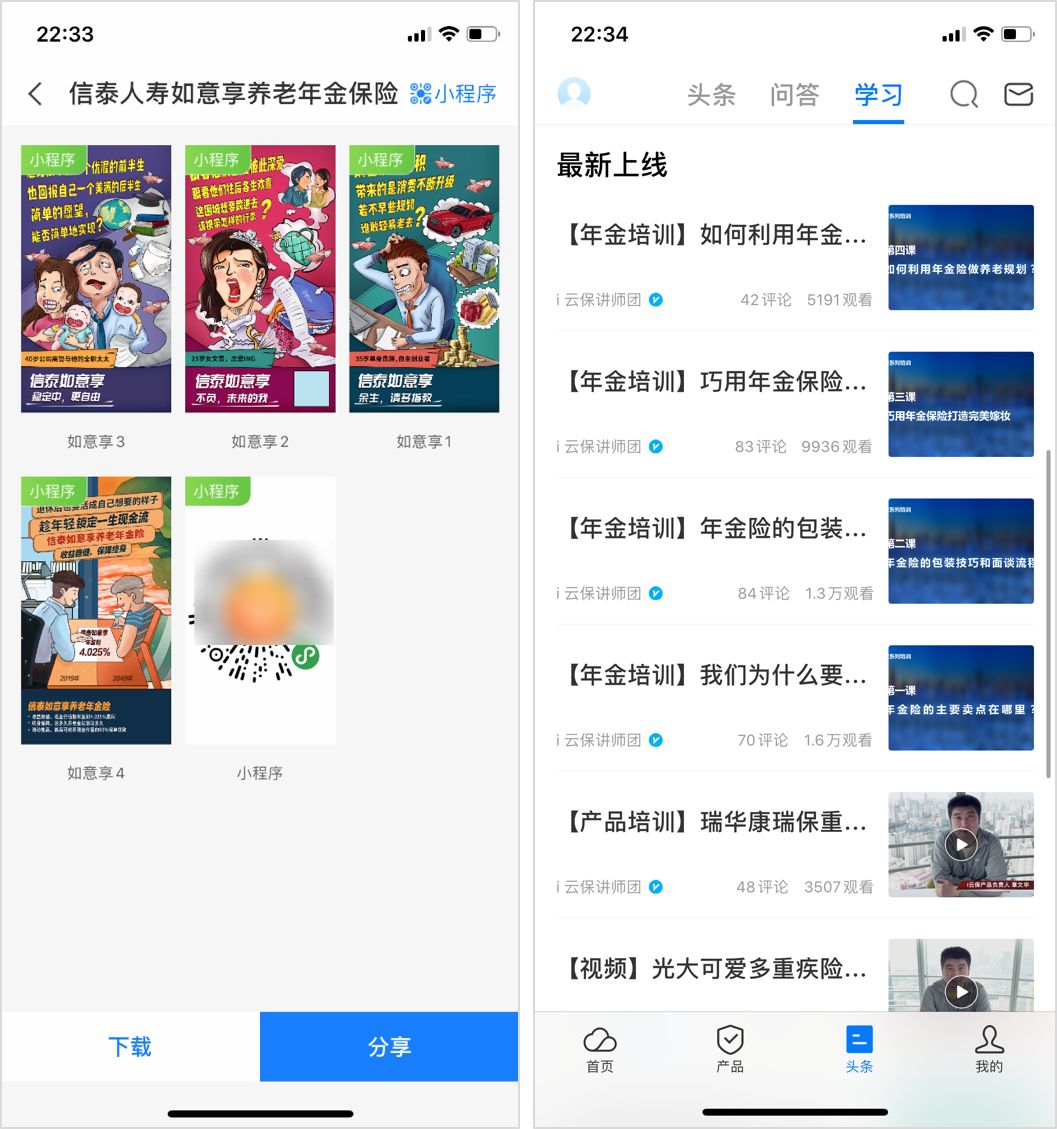The height and width of the screenshot is (1129, 1057).
Task: Open the search icon
Action: (963, 94)
